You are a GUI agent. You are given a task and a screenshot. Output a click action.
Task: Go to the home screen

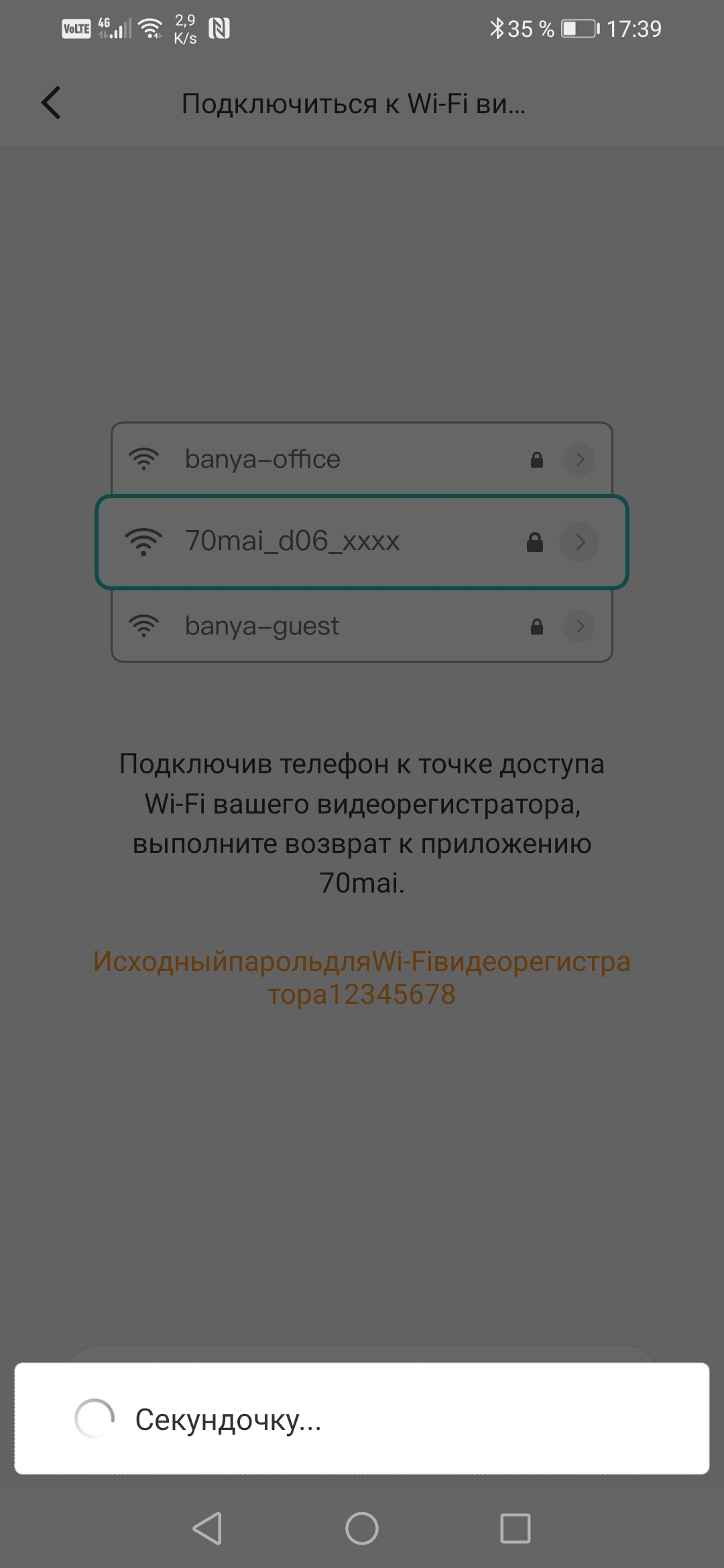(x=362, y=1528)
